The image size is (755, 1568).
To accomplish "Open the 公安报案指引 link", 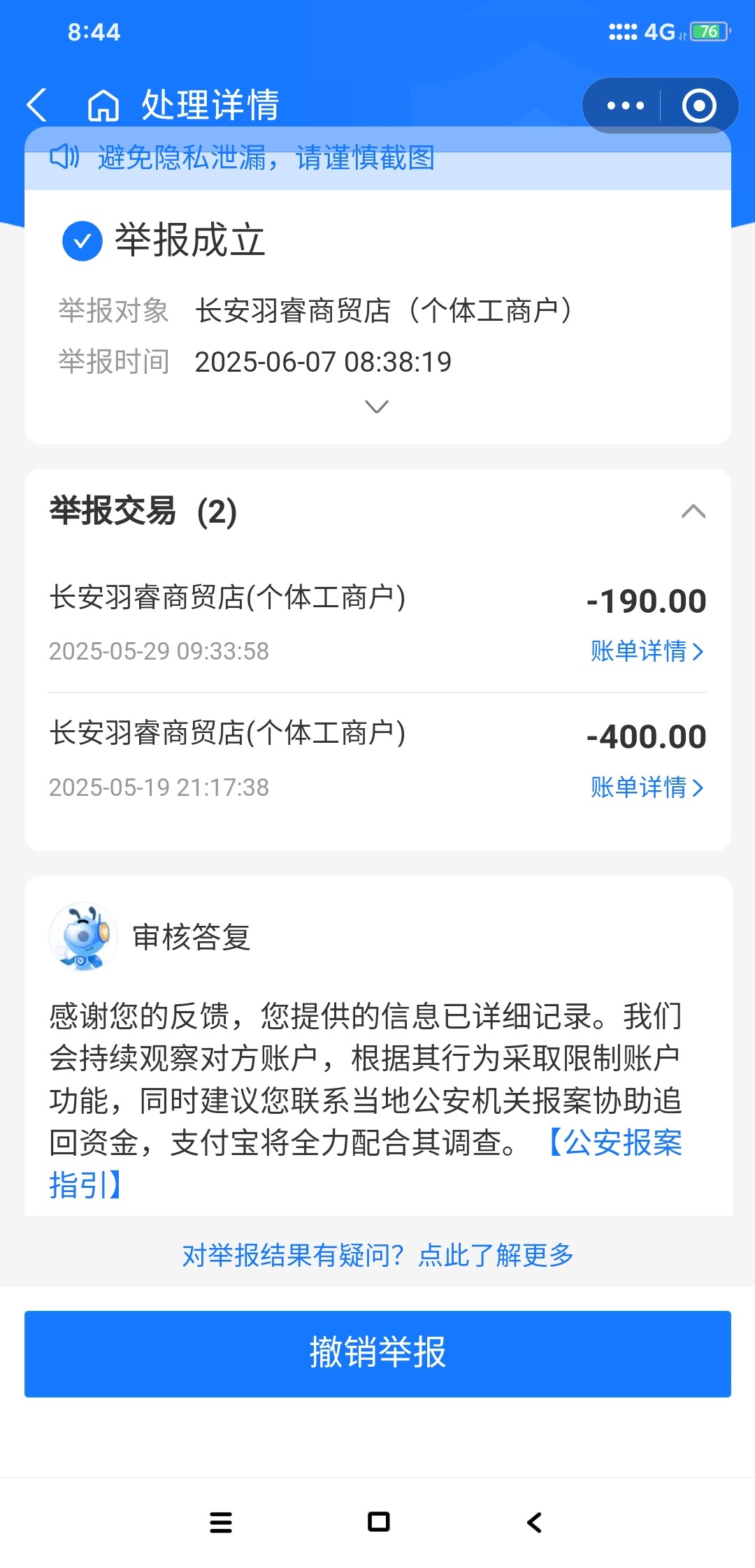I will (x=615, y=1144).
